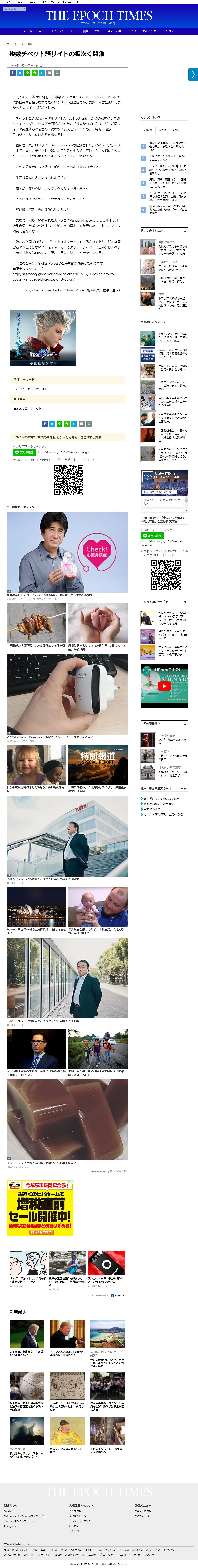Open the オピニオン section
The image size is (198, 1568).
click(x=57, y=31)
